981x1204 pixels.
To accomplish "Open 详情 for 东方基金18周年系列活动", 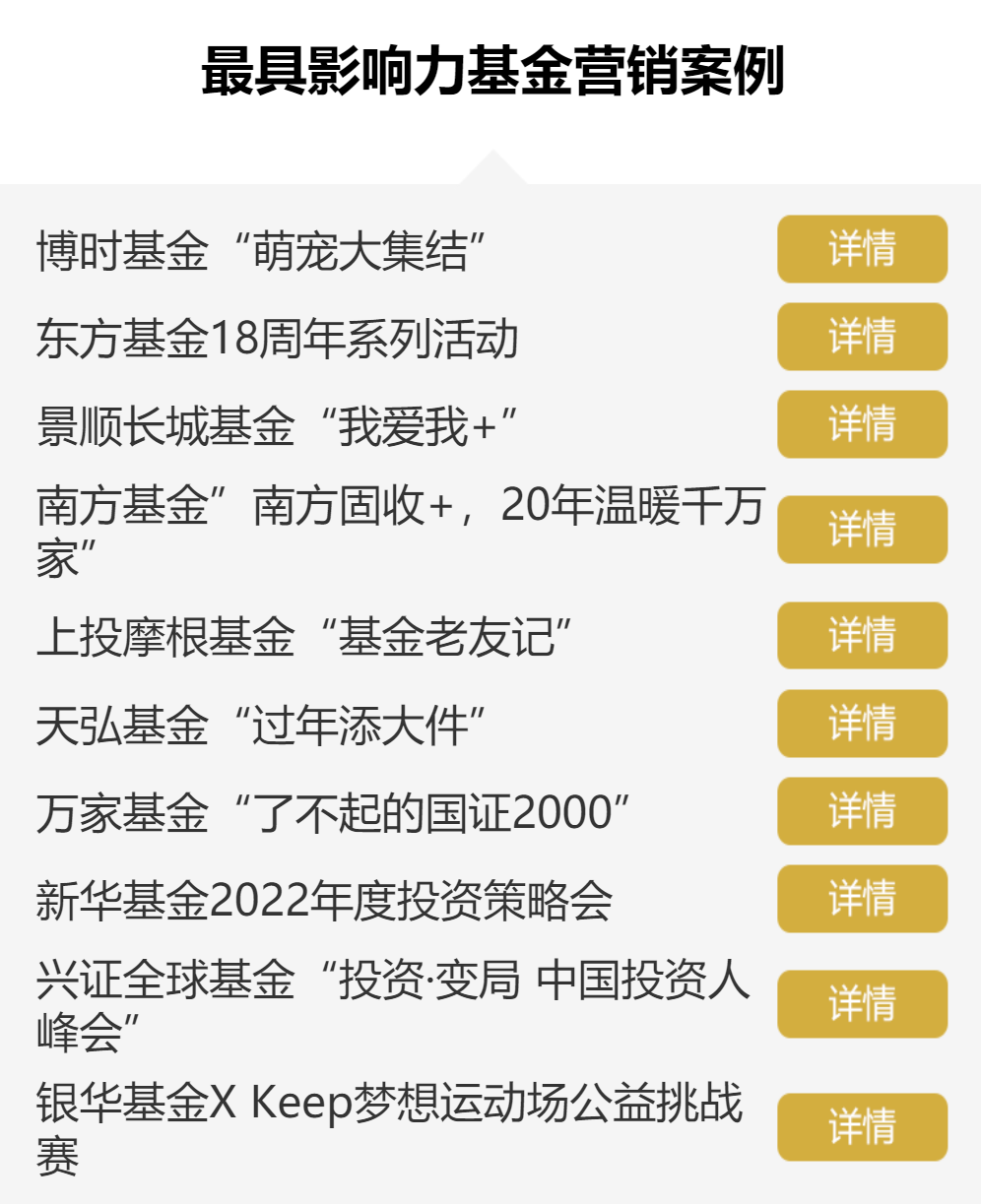I will coord(862,338).
